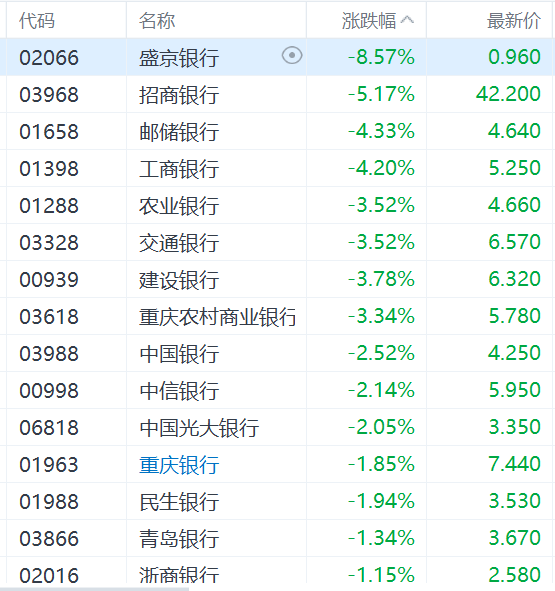View 重庆农村商业银行 details
555x591 pixels.
tap(278, 316)
